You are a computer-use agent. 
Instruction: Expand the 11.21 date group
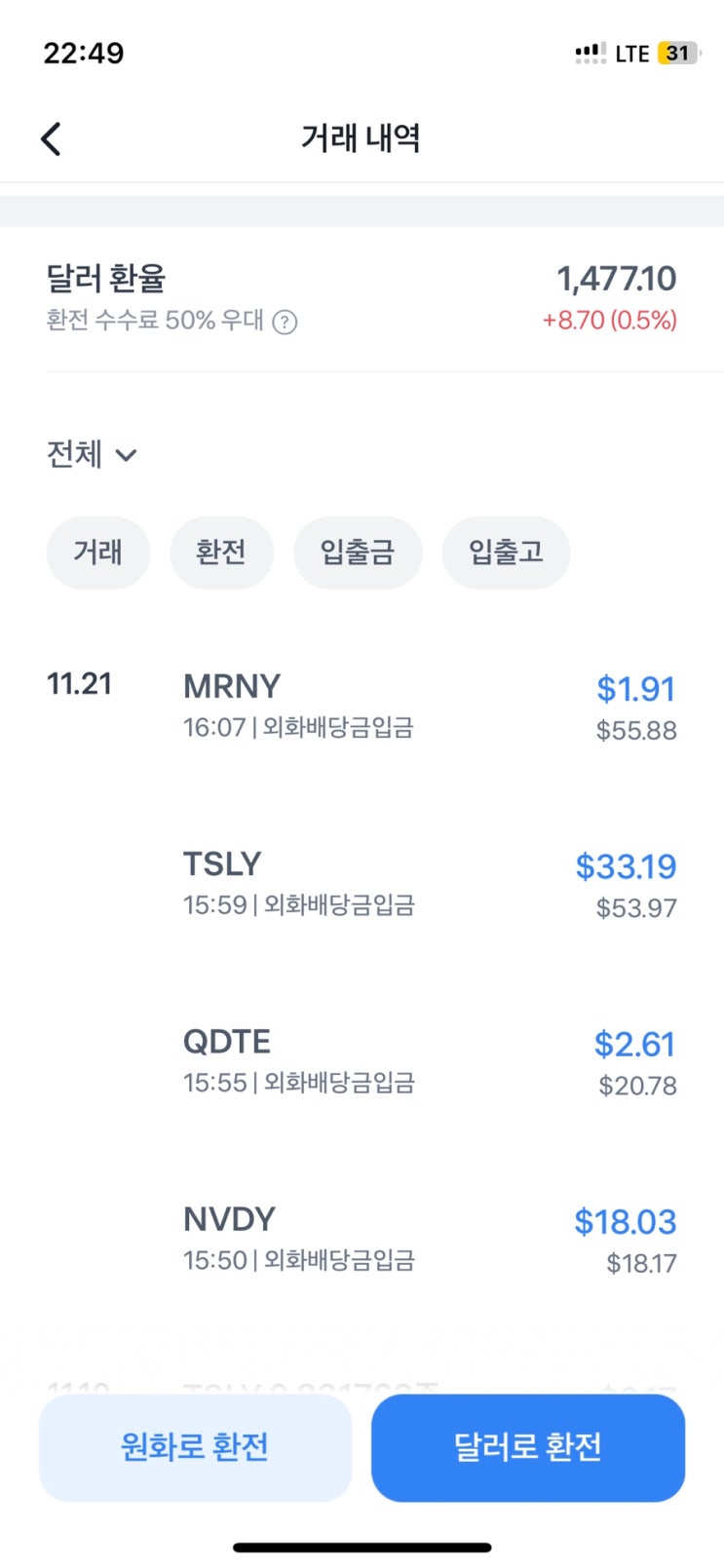tap(80, 683)
